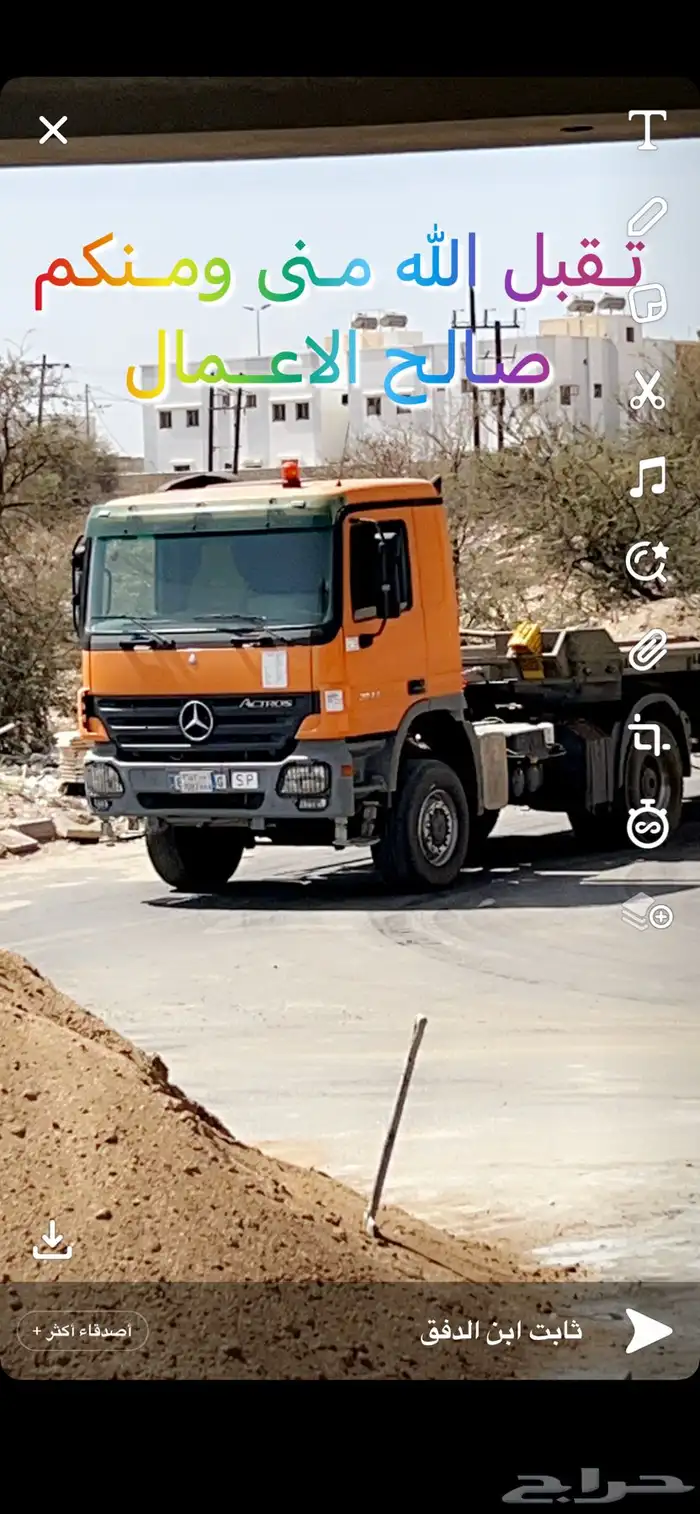Send the snap with the arrow
Image resolution: width=700 pixels, height=1514 pixels.
click(648, 1331)
